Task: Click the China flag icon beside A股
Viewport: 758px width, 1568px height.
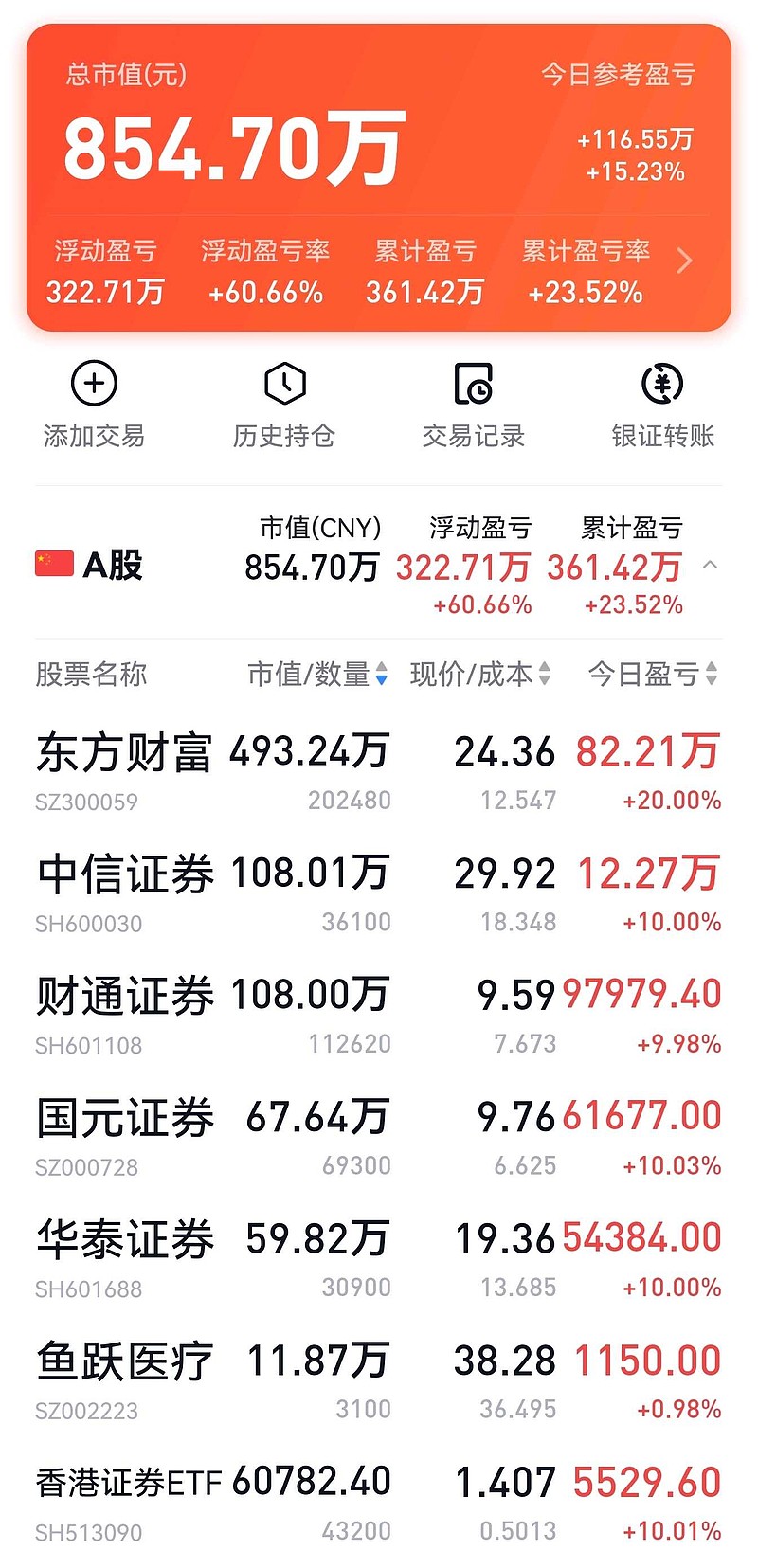Action: point(55,562)
